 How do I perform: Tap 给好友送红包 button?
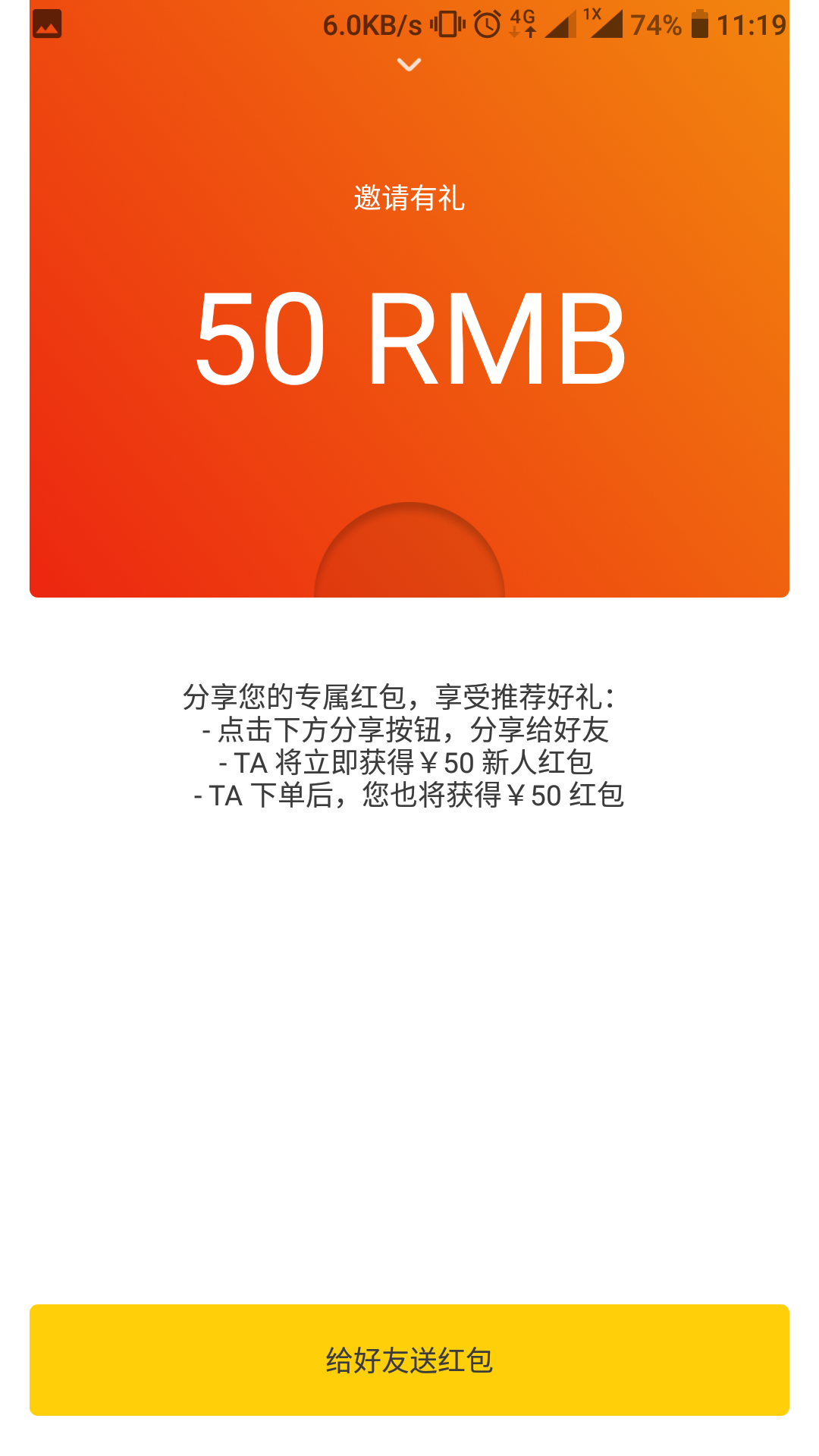tap(409, 1360)
